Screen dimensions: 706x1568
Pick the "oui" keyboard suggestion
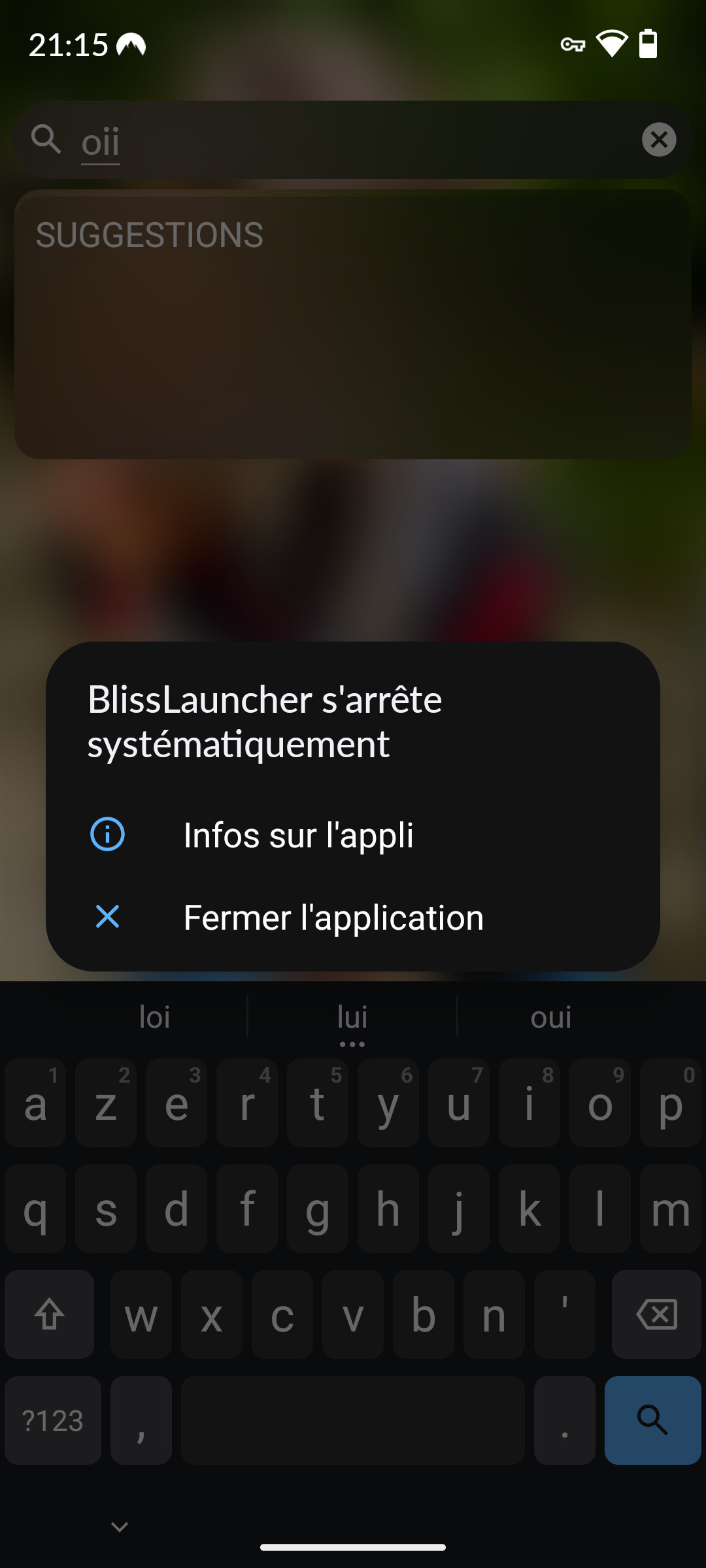(551, 1017)
